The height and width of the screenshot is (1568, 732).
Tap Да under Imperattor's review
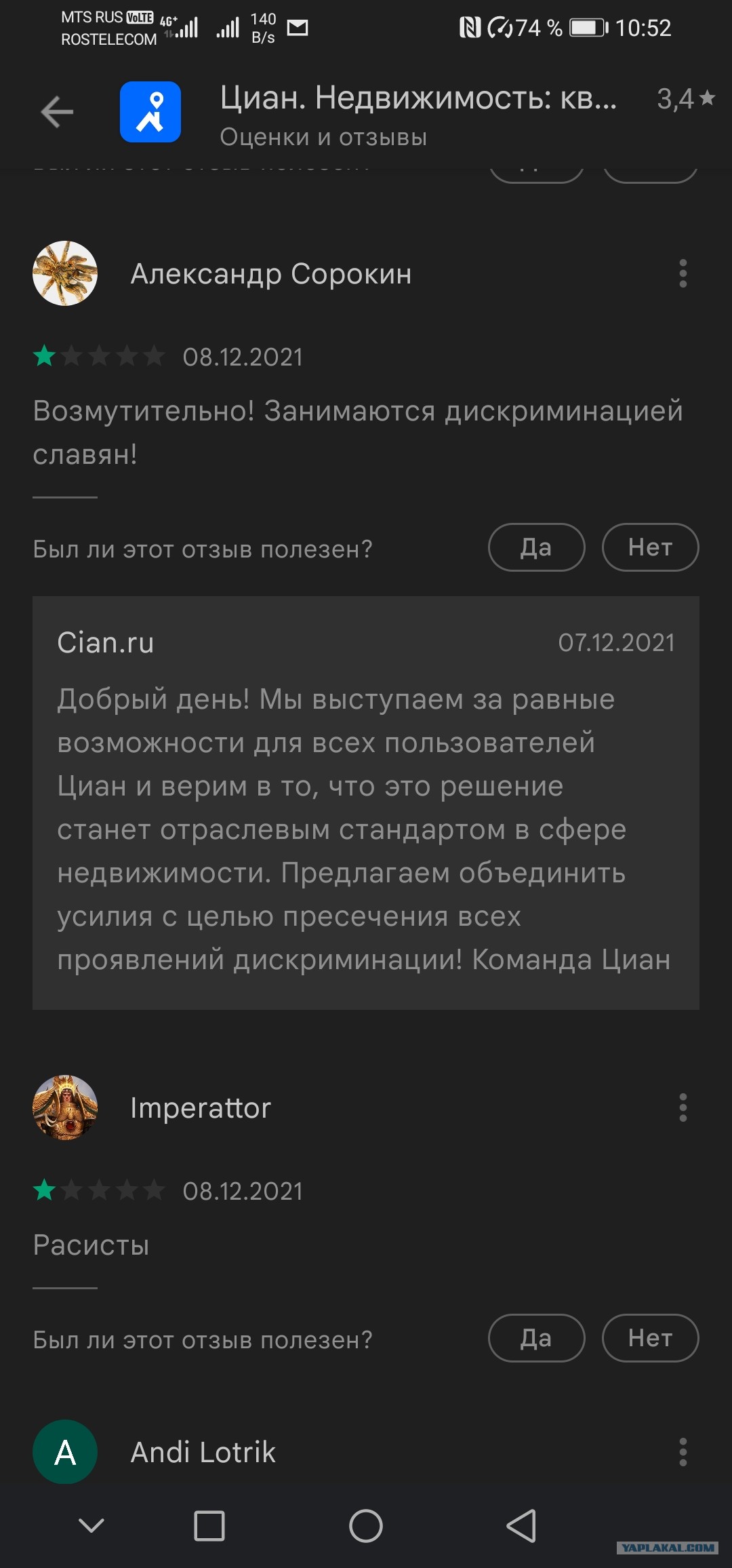tap(536, 1338)
